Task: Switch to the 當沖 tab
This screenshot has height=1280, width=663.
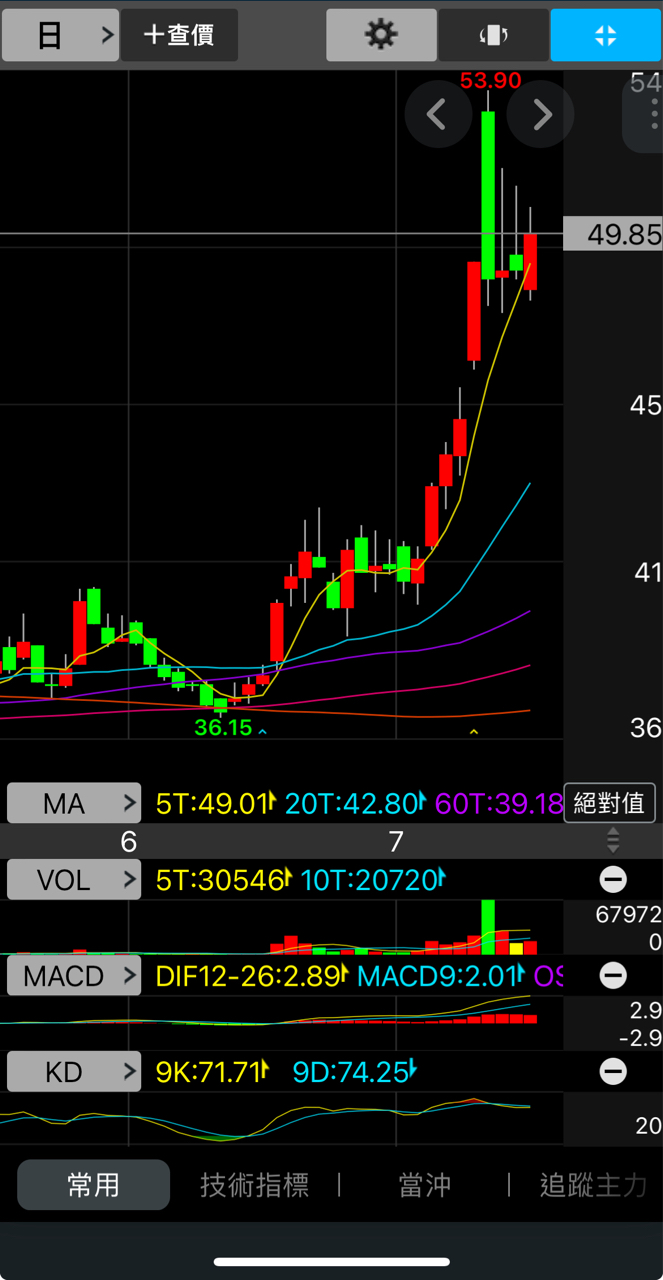Action: (x=425, y=1186)
